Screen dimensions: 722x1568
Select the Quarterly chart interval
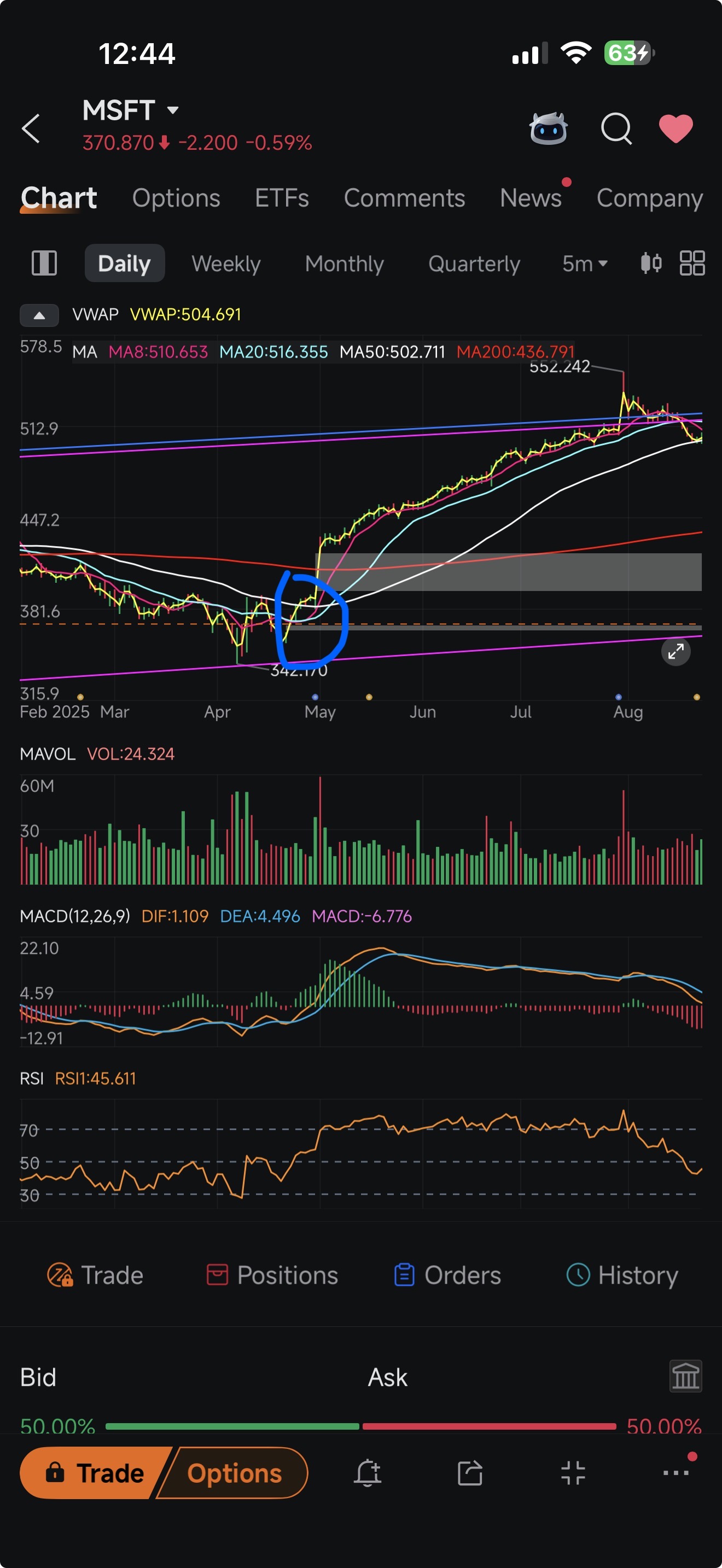pyautogui.click(x=474, y=264)
